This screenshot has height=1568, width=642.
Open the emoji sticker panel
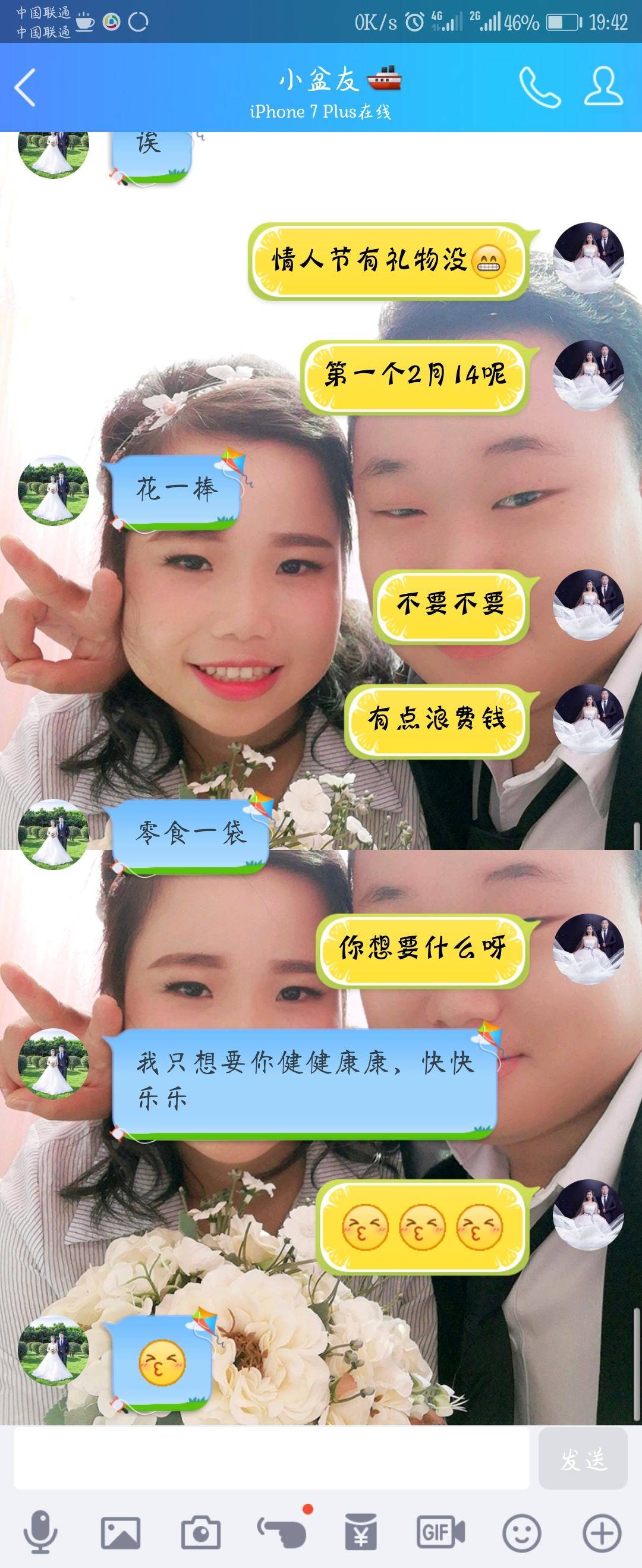521,1532
